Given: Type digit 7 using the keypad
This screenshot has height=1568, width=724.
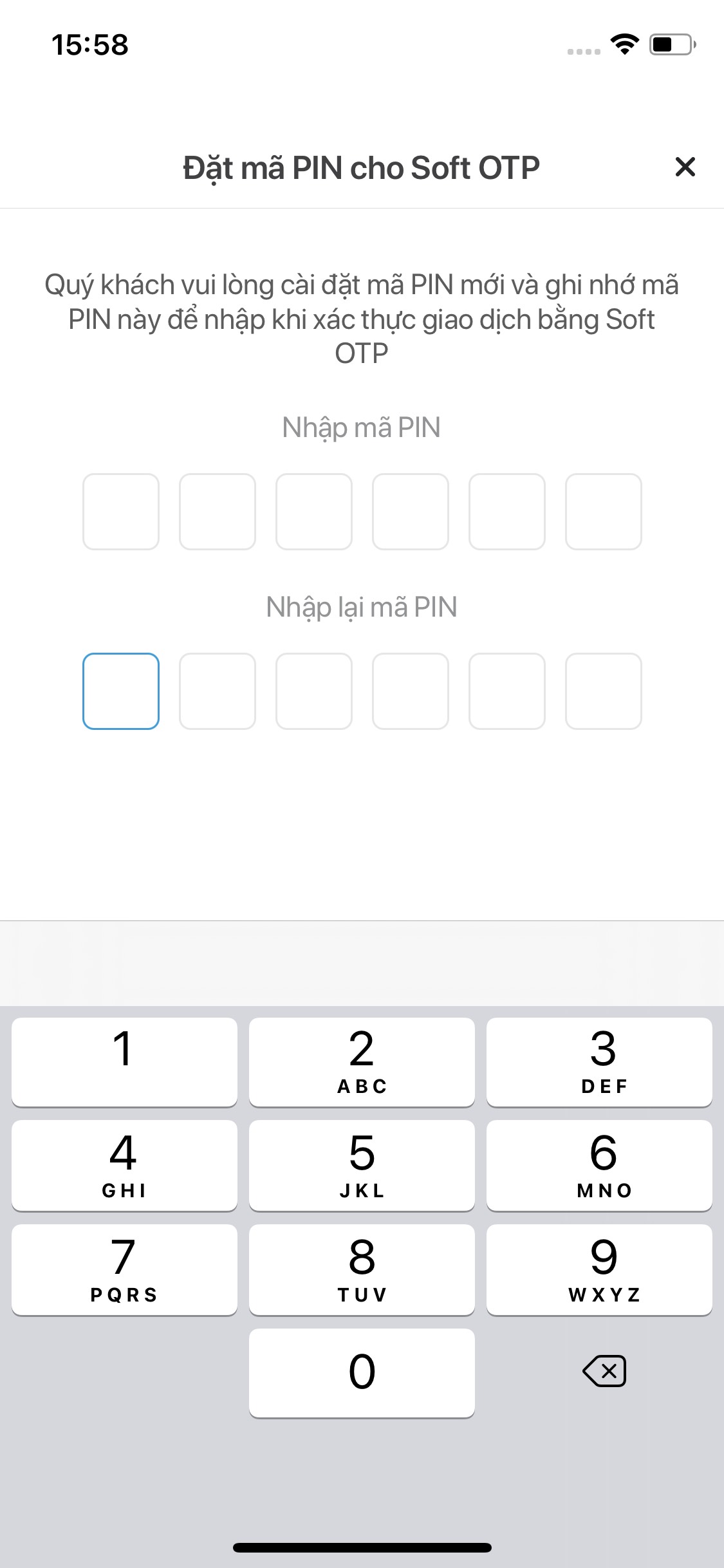Looking at the screenshot, I should [124, 1270].
